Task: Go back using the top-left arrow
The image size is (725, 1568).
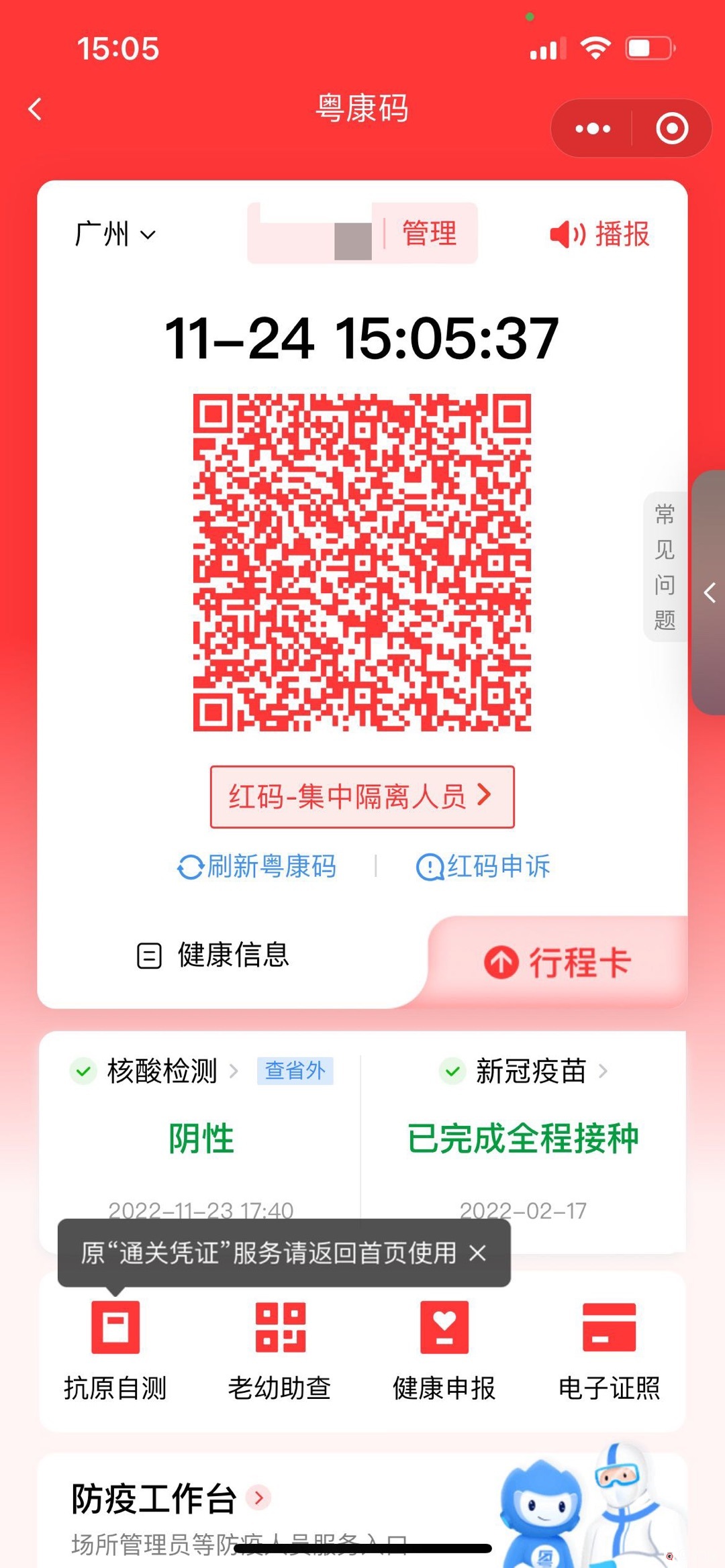Action: click(x=36, y=109)
